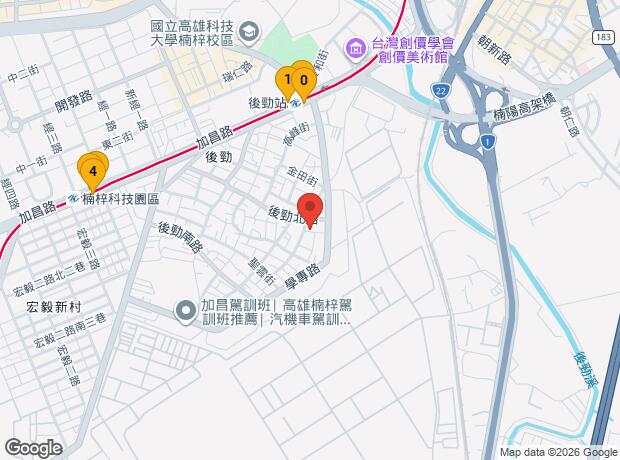Select the orange marker numbered 4

click(92, 172)
